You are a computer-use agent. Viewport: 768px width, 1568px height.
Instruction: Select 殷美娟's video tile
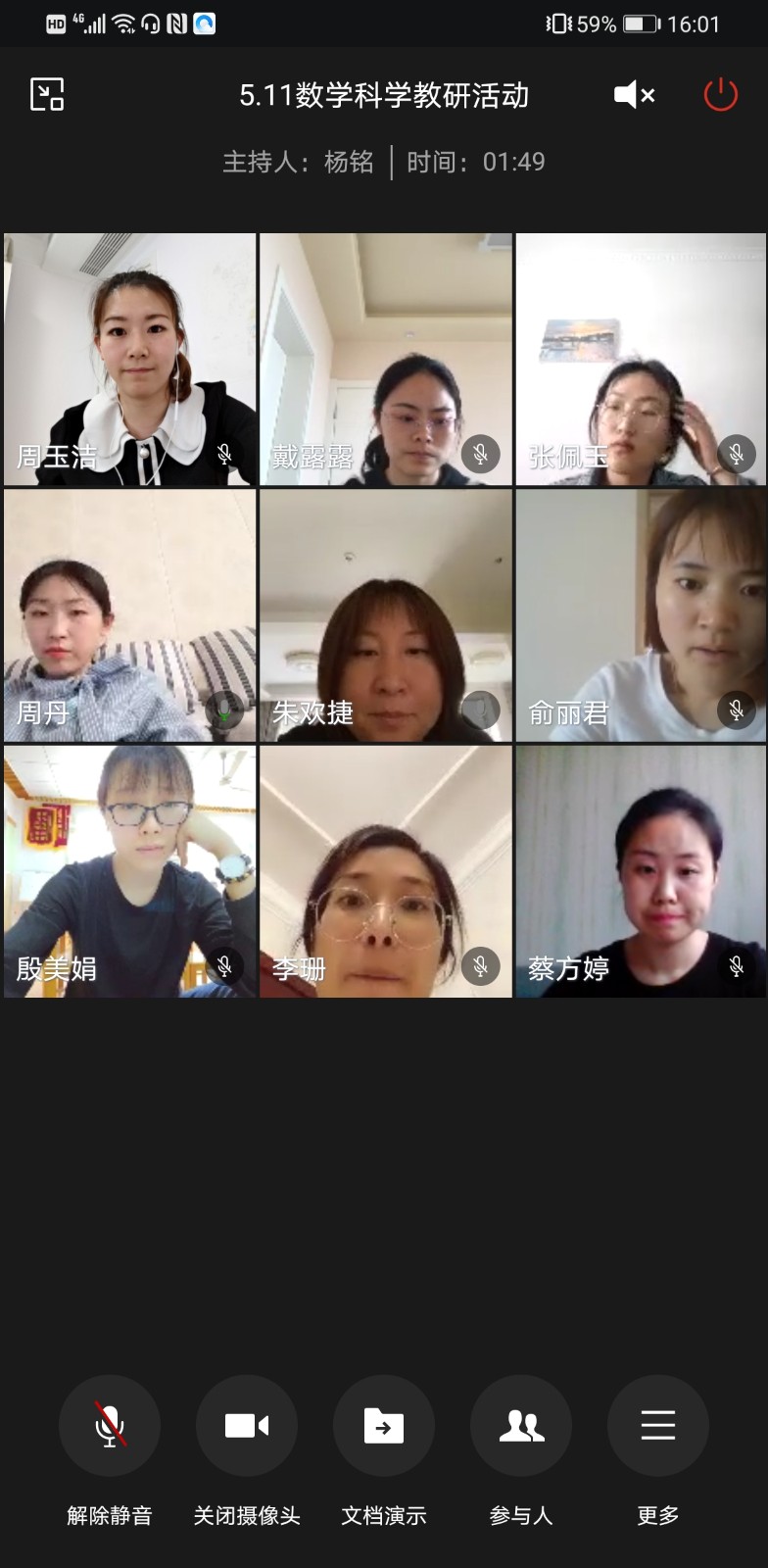130,871
